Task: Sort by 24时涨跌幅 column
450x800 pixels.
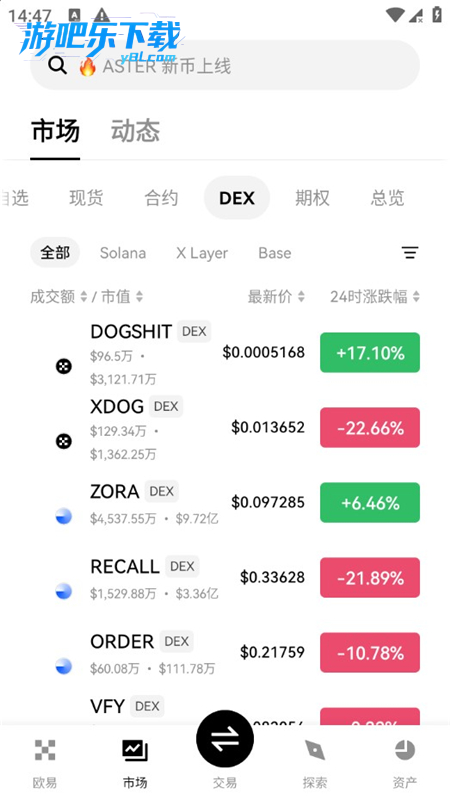Action: pos(375,296)
